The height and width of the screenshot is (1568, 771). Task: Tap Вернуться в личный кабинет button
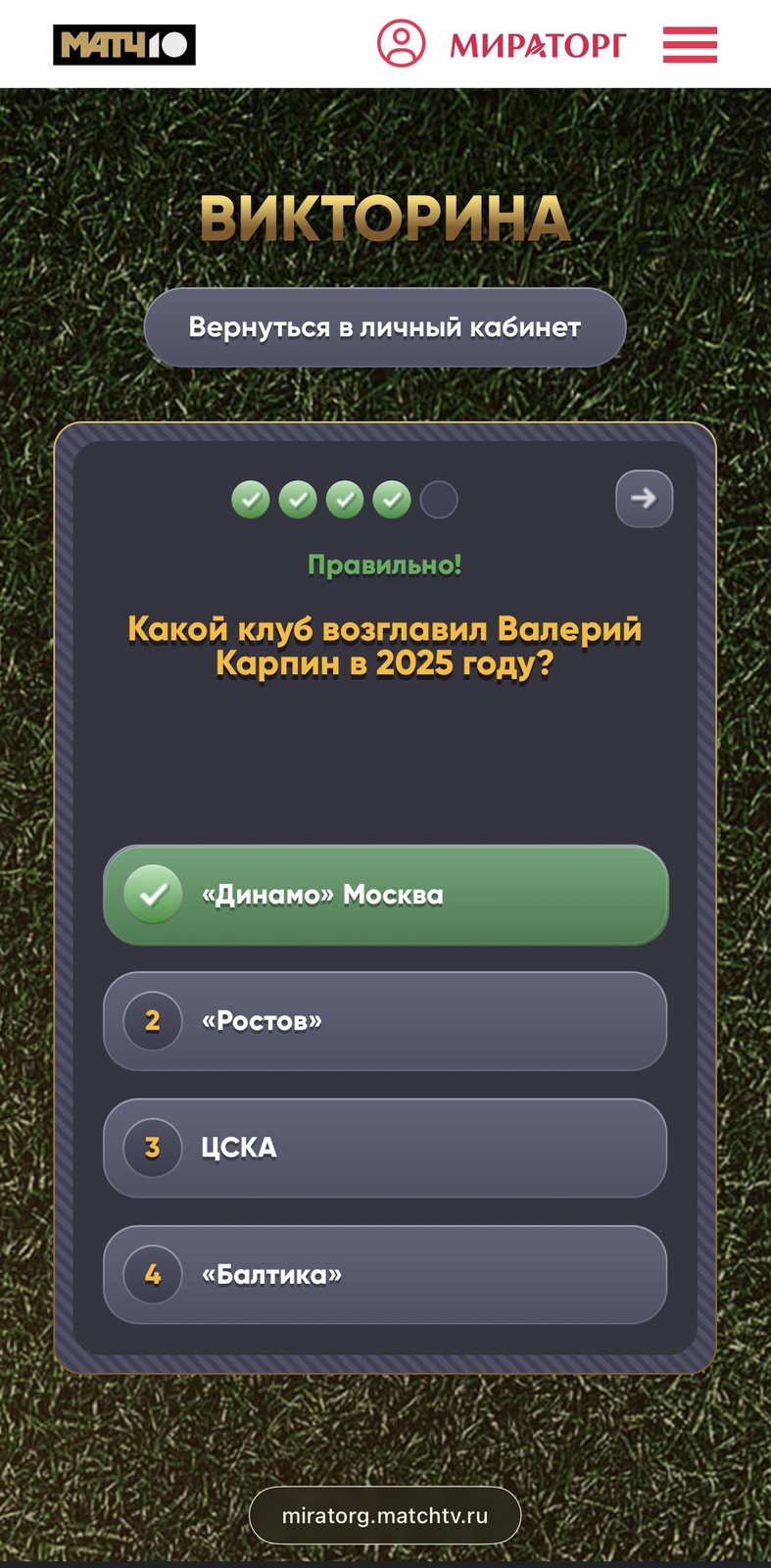click(384, 327)
